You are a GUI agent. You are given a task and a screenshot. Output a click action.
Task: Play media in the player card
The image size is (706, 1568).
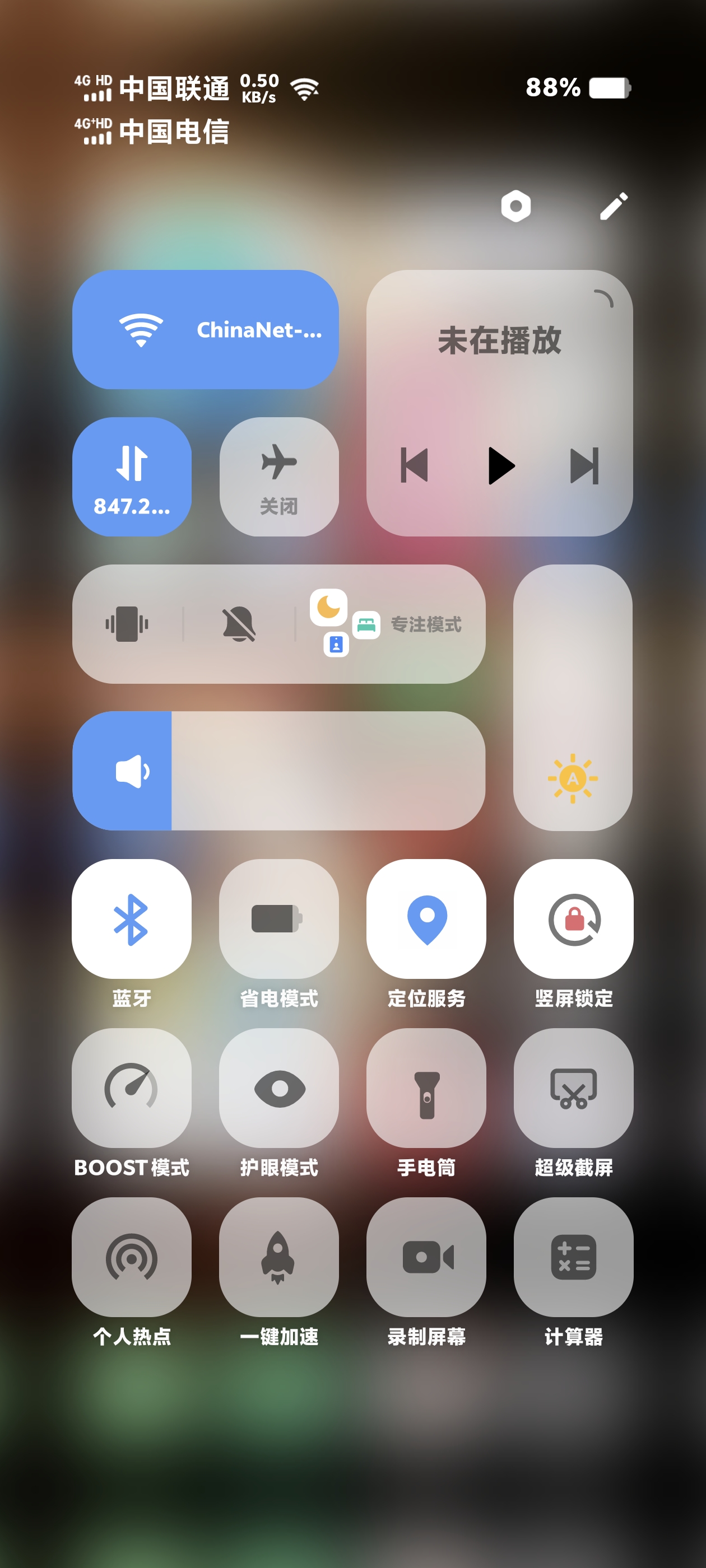pyautogui.click(x=501, y=466)
